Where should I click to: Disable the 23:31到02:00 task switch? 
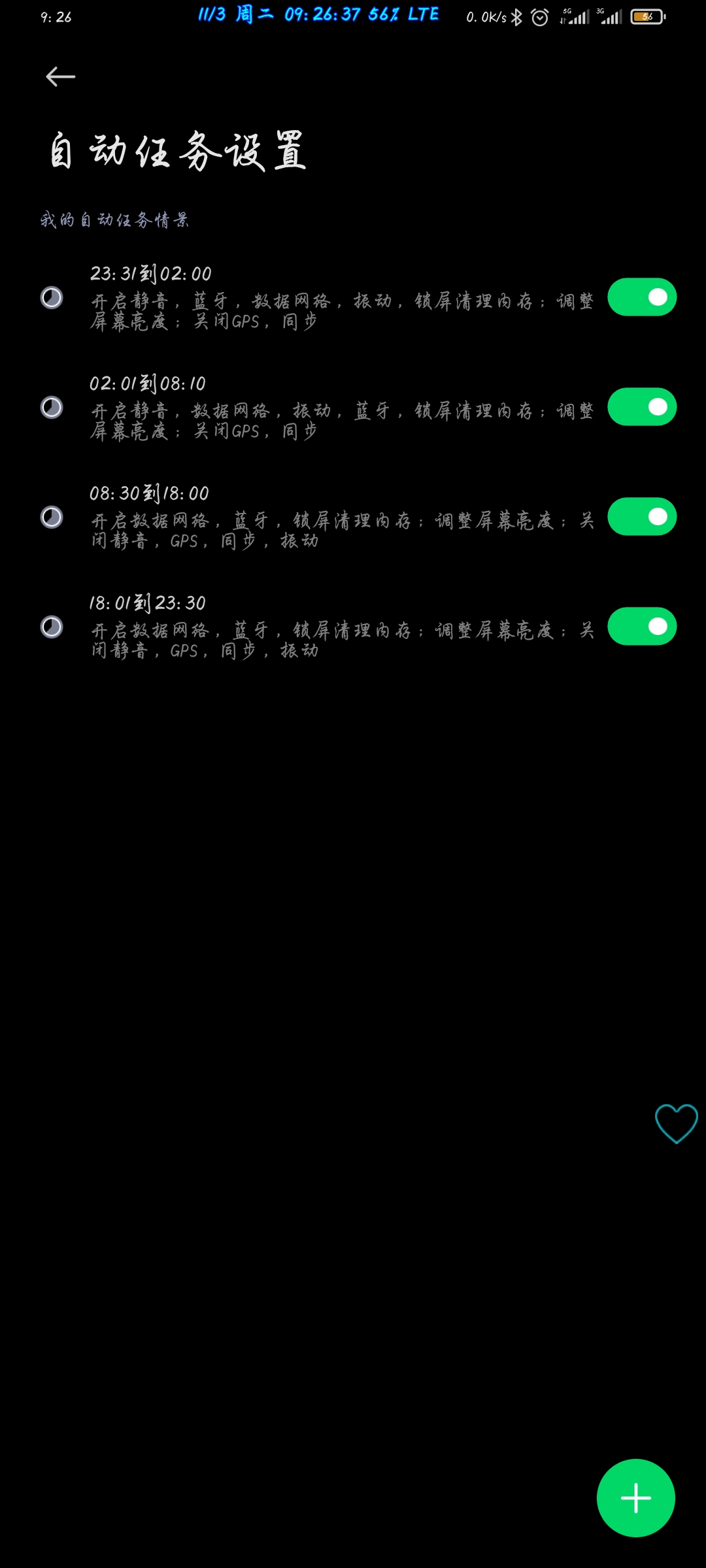[642, 297]
